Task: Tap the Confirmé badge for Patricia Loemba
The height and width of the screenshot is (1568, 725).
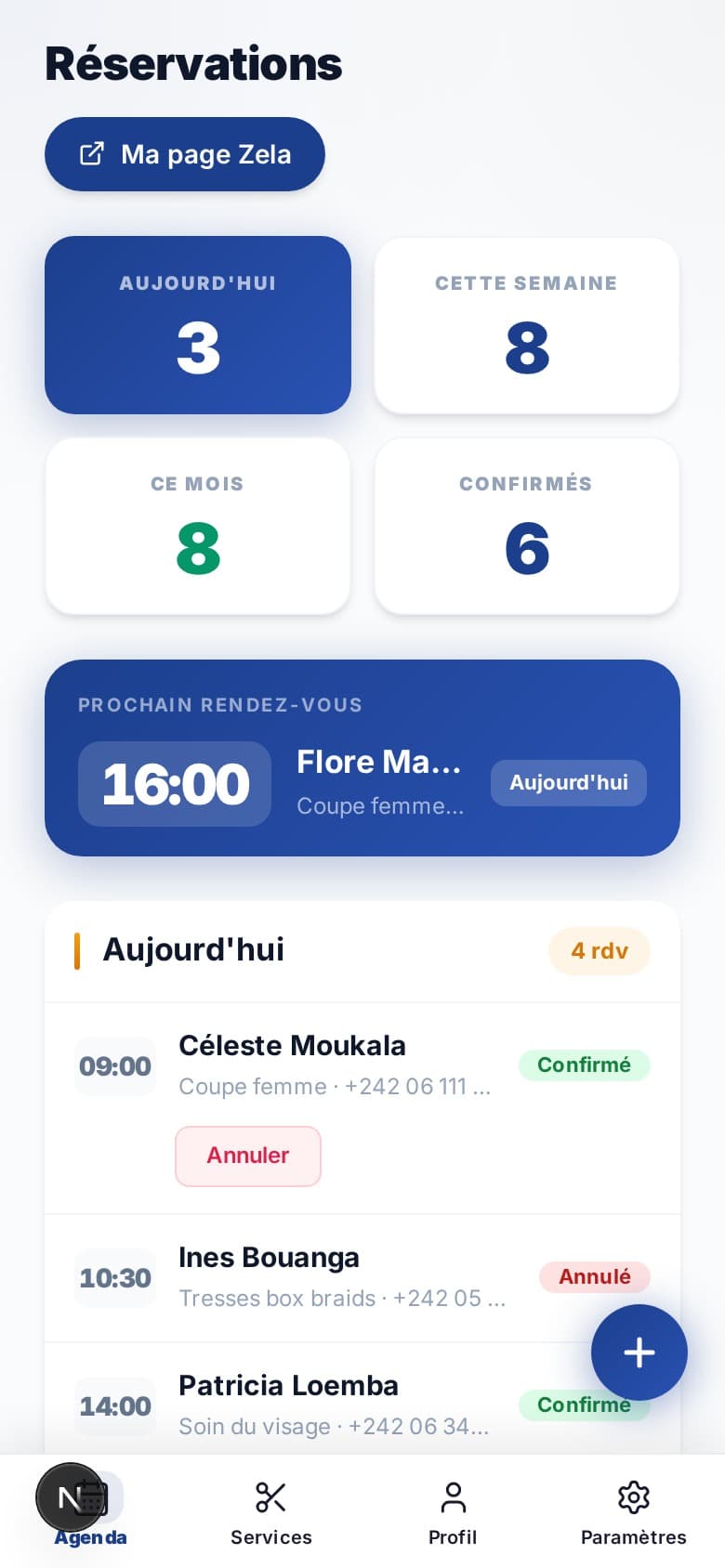Action: (584, 1405)
